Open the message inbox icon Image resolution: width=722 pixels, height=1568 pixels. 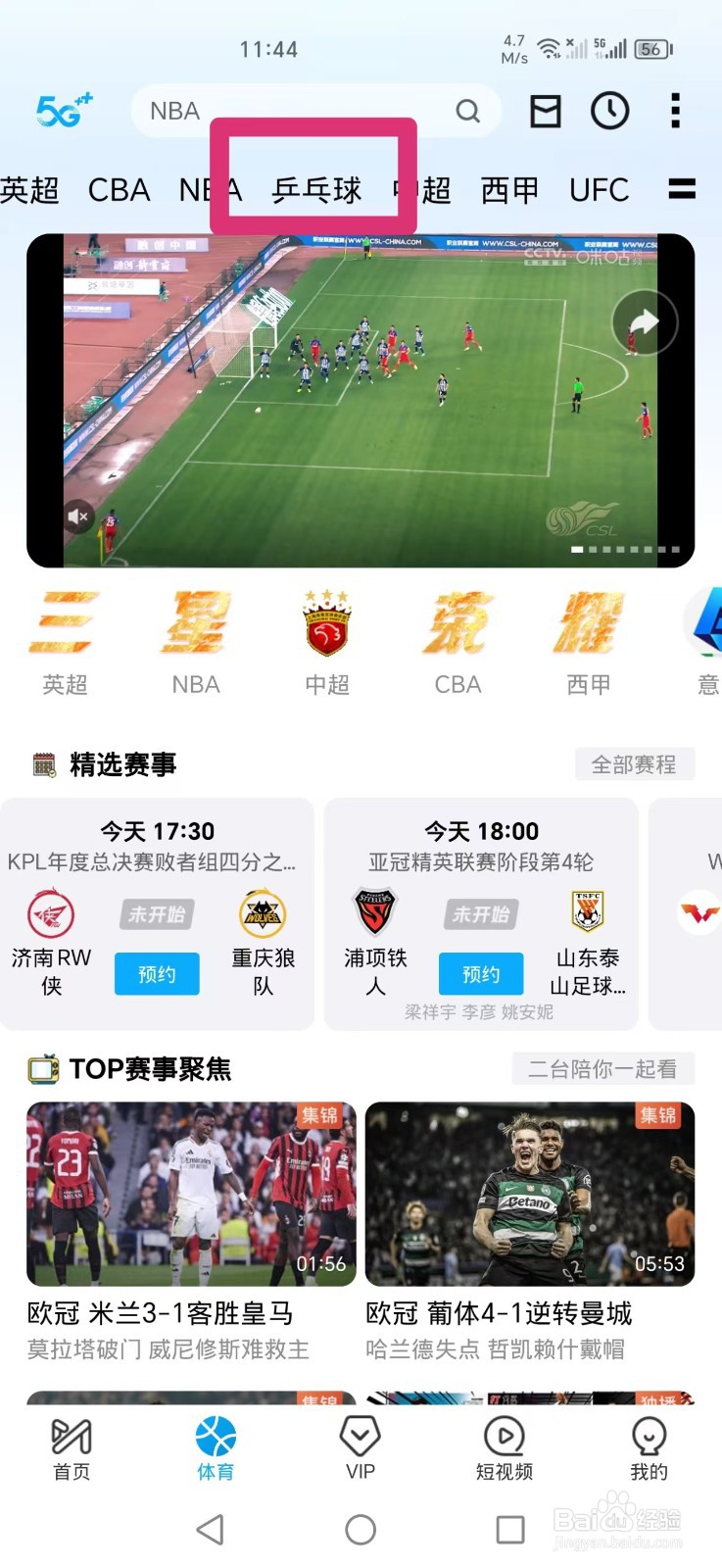[546, 111]
